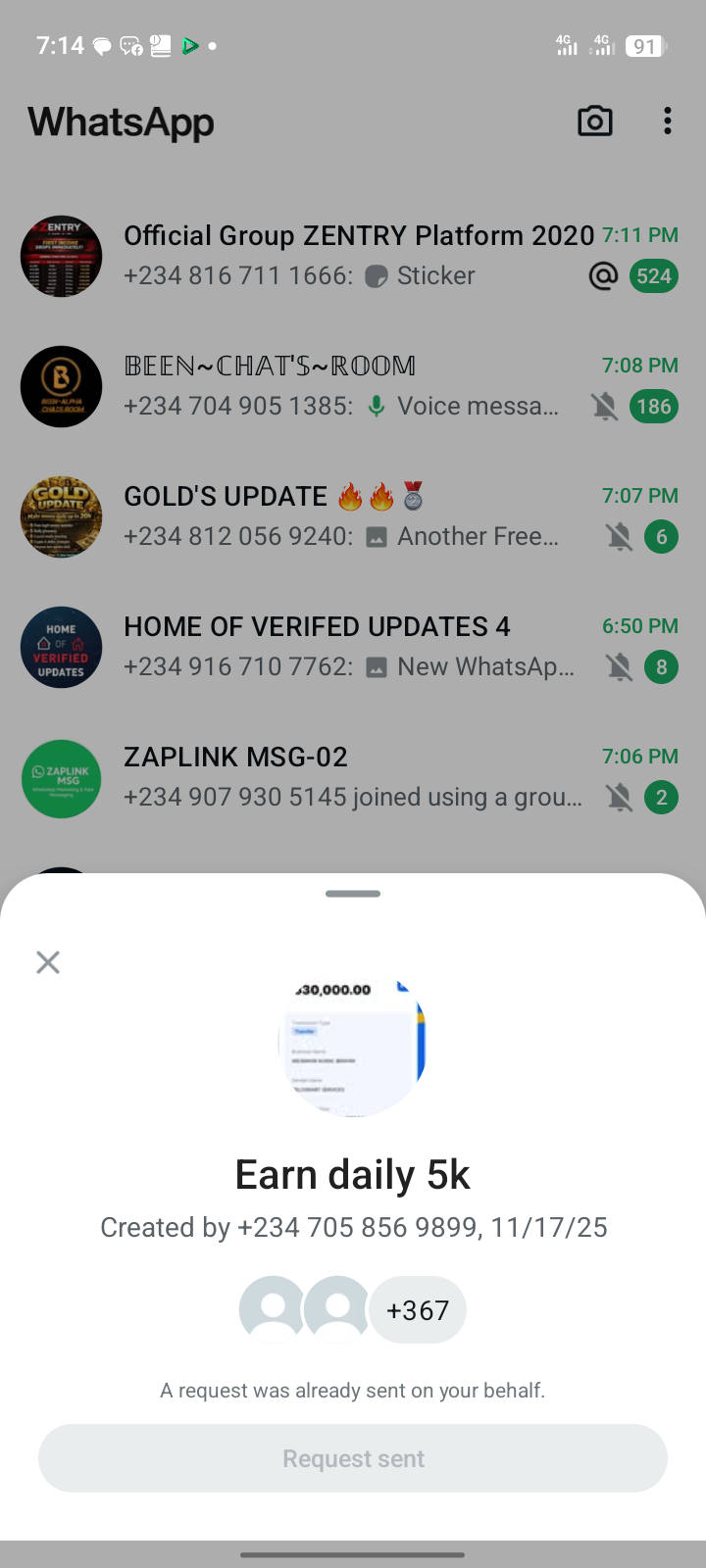Screen dimensions: 706x1568
Task: Open the BEEN~CHAT'S~ROOM group chat
Action: point(353,386)
